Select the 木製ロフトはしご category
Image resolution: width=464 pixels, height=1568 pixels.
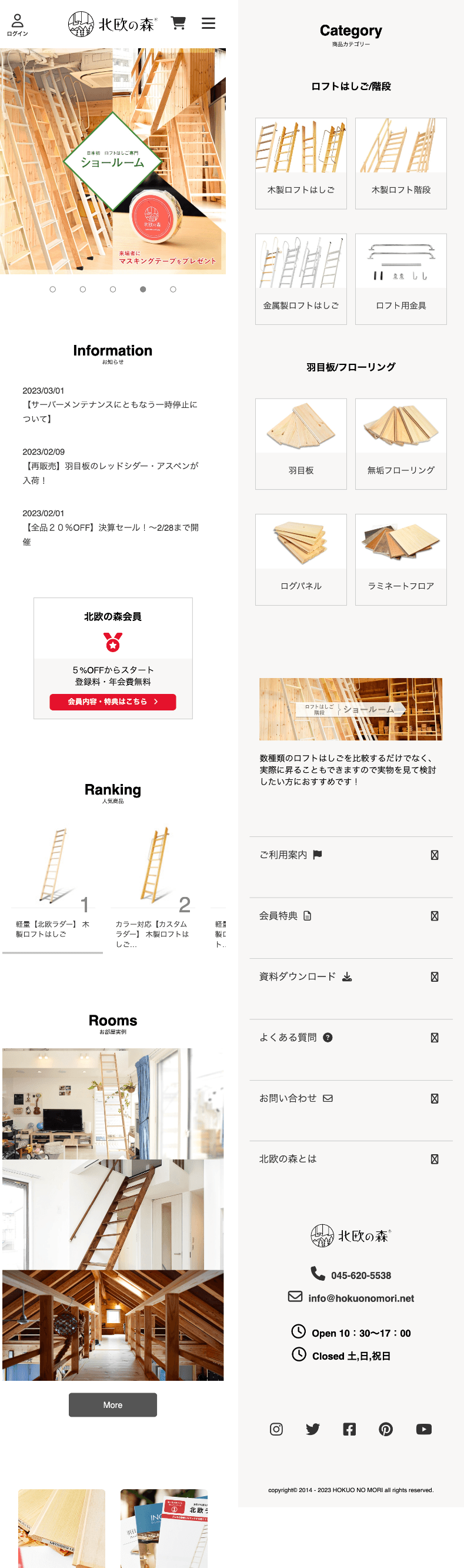click(301, 163)
